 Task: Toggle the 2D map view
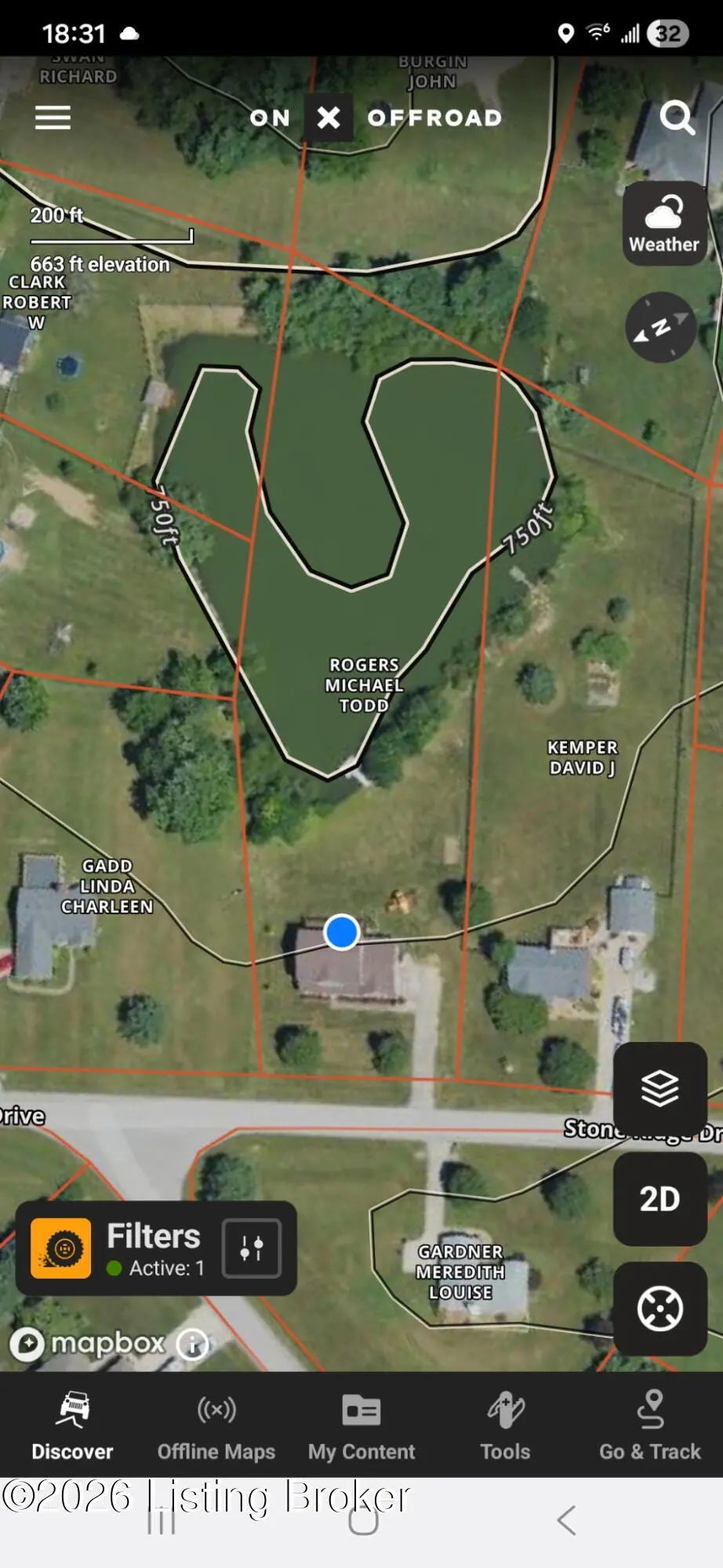(x=660, y=1199)
